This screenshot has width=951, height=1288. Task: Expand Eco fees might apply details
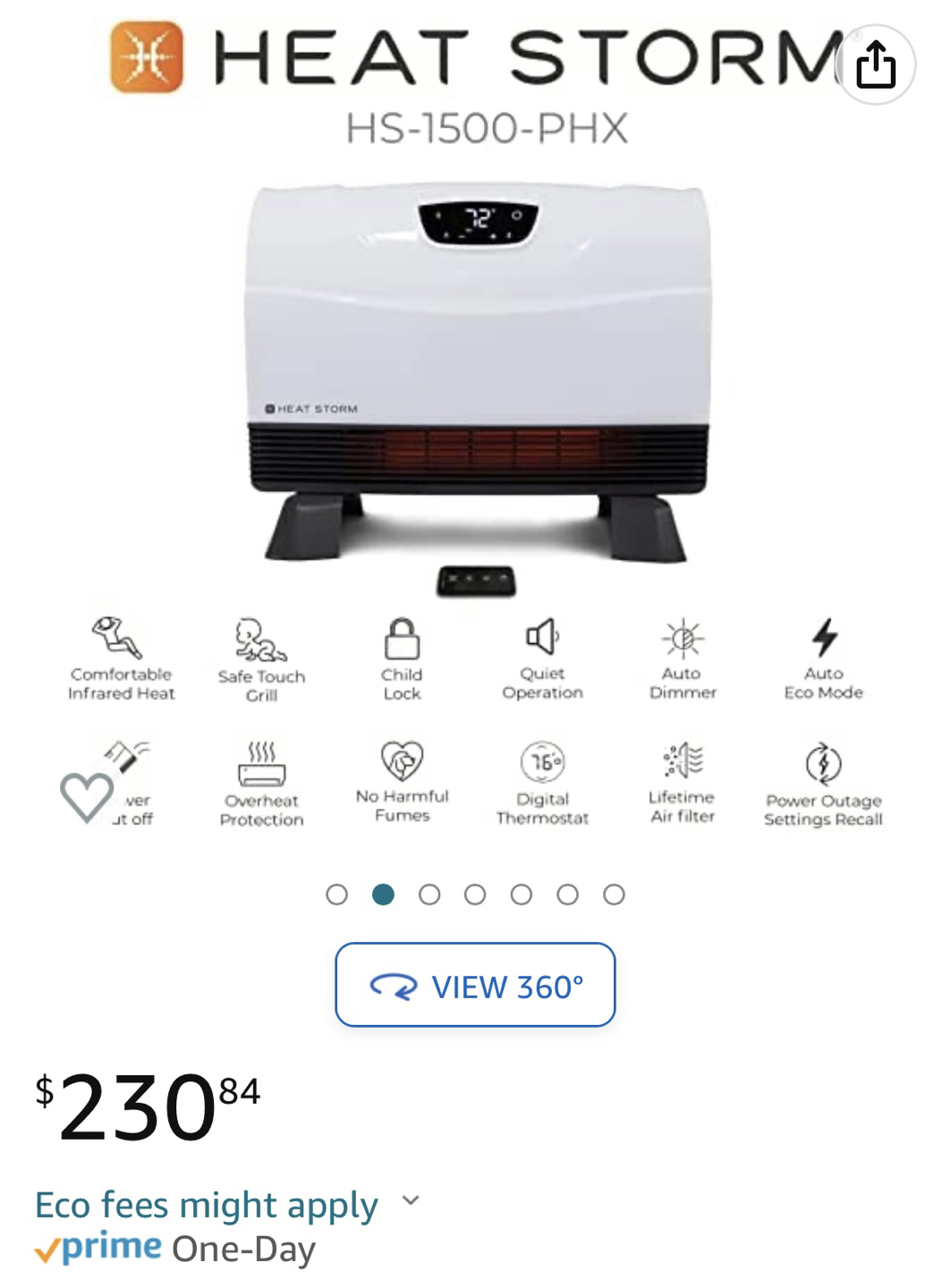click(x=411, y=1201)
